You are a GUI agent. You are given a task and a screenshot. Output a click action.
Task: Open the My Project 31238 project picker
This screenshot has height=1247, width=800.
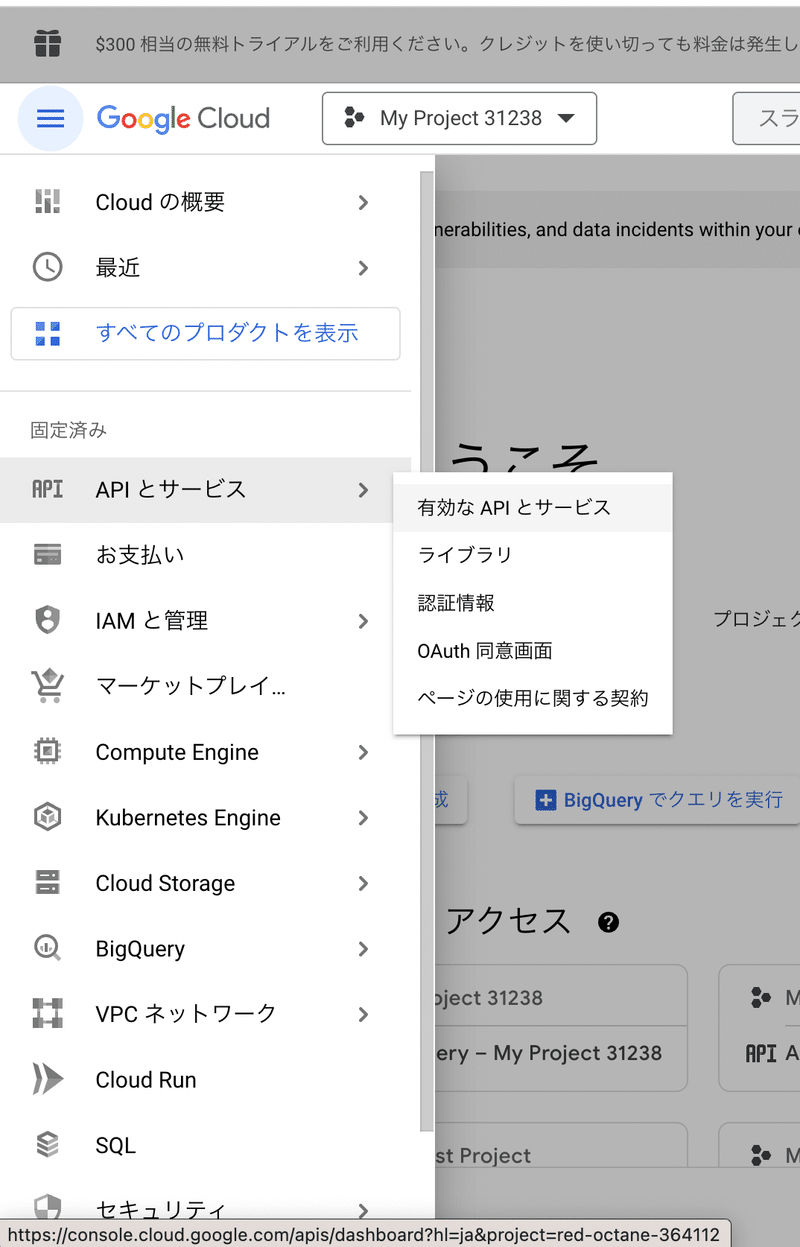coord(459,119)
